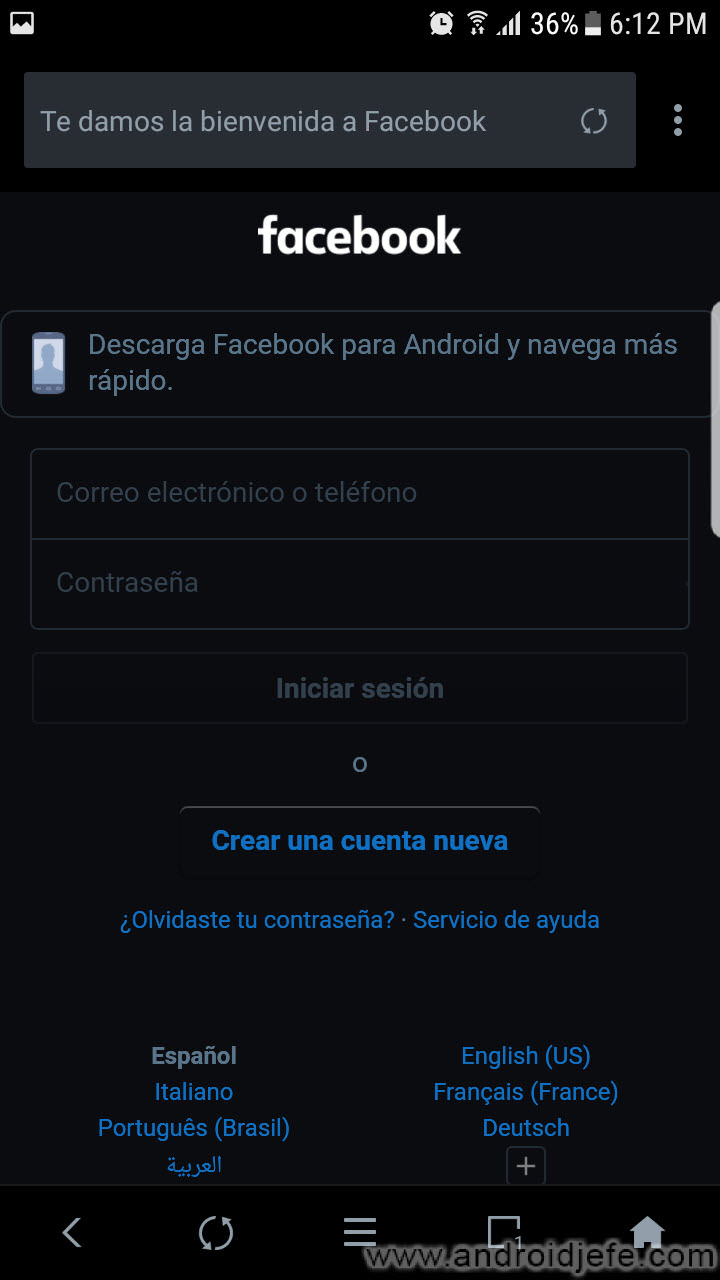720x1280 pixels.
Task: Open the hamburger menu in the bottom toolbar
Action: (x=360, y=1232)
